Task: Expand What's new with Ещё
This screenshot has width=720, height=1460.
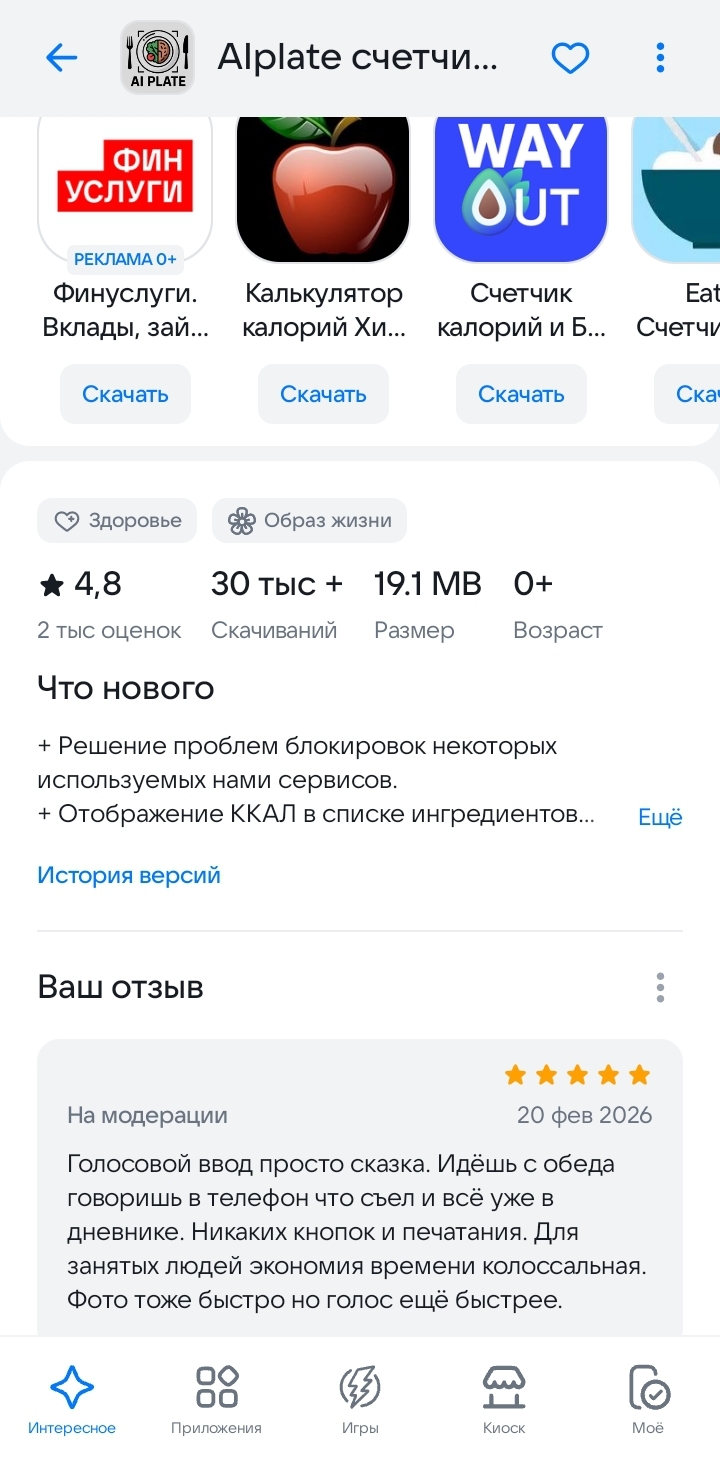Action: (660, 817)
